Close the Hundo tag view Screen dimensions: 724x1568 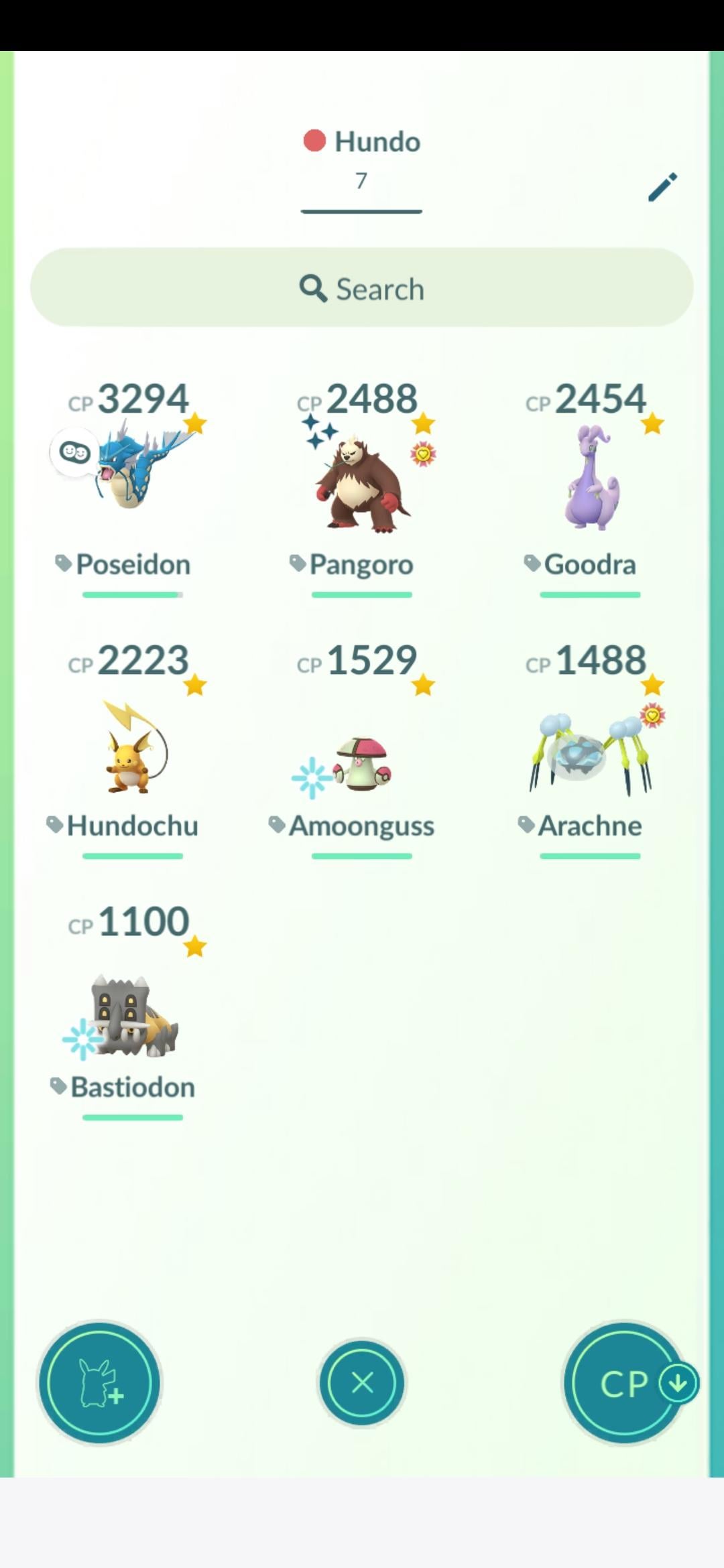362,1382
